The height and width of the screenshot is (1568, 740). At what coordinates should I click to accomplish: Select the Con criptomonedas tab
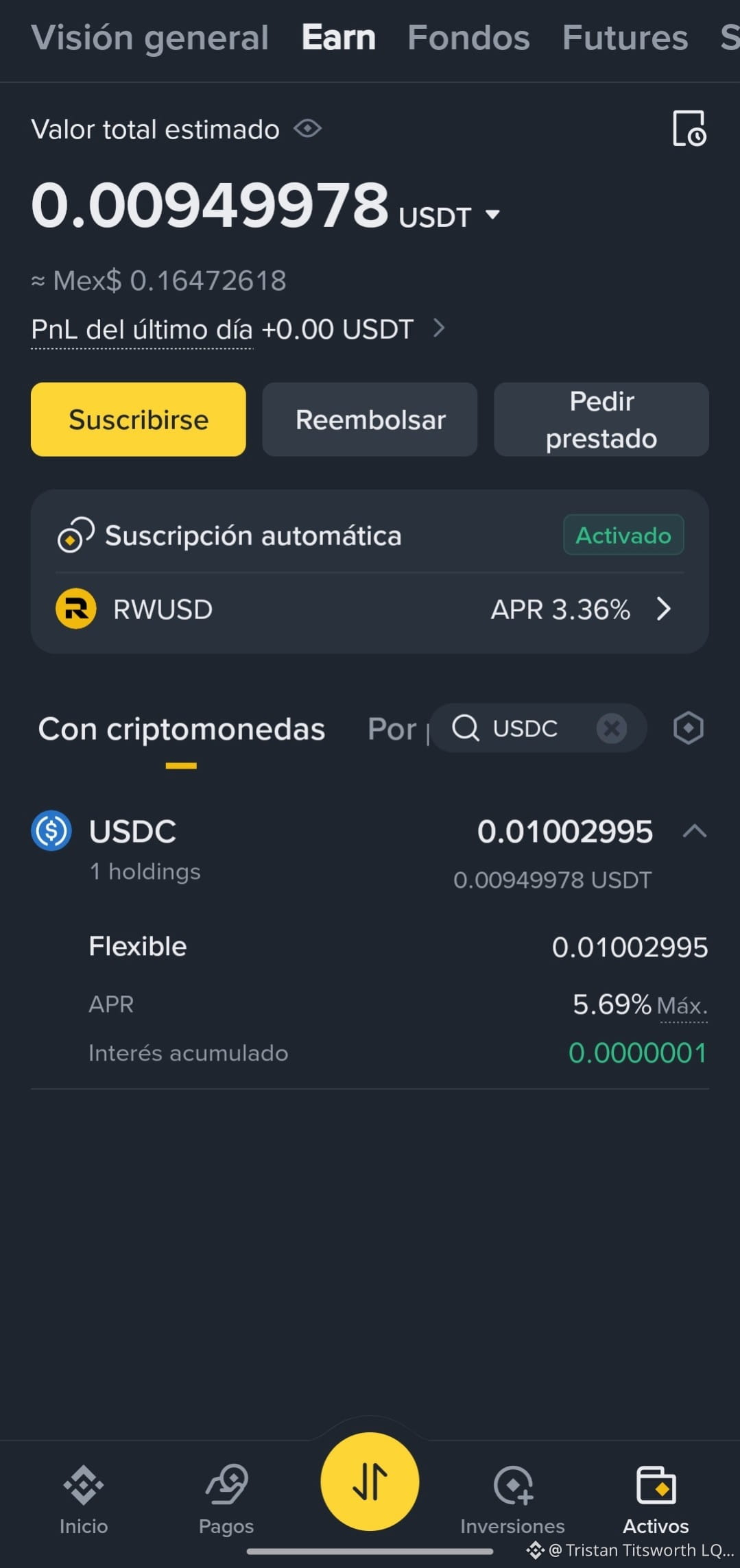pyautogui.click(x=181, y=729)
